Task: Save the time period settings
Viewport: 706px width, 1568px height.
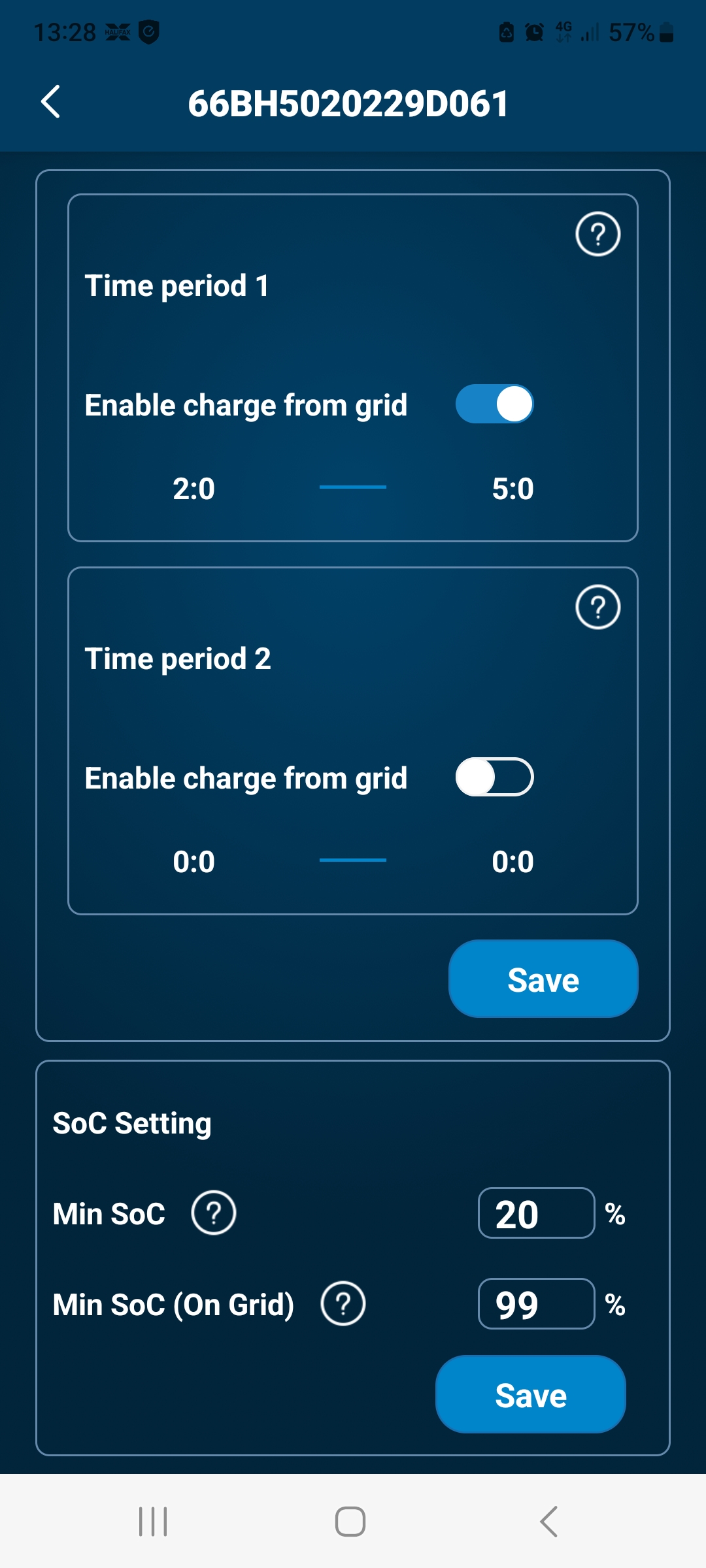Action: pos(543,979)
